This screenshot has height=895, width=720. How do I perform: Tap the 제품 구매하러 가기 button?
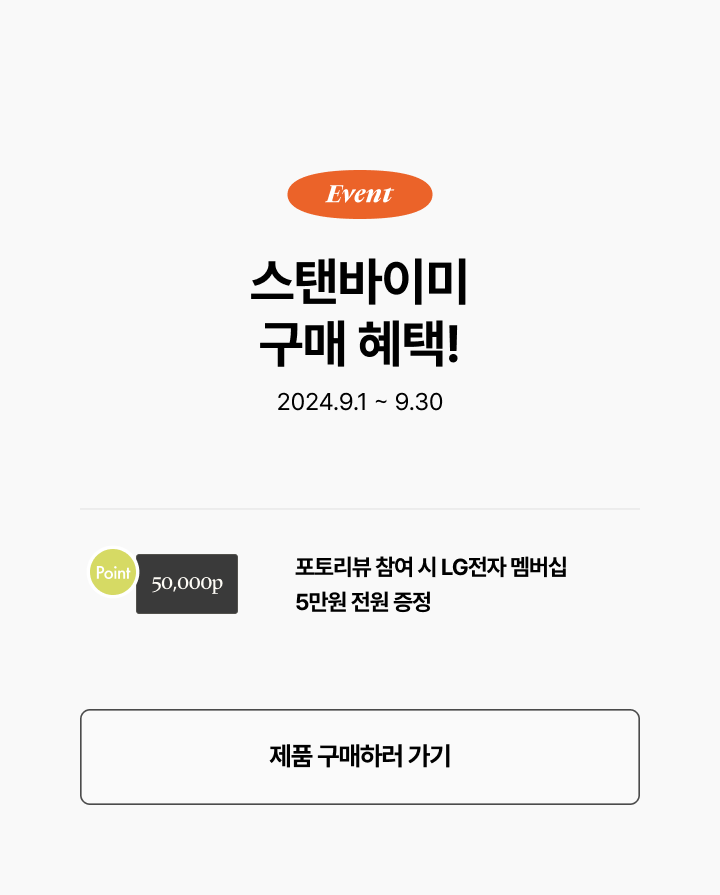[x=360, y=757]
